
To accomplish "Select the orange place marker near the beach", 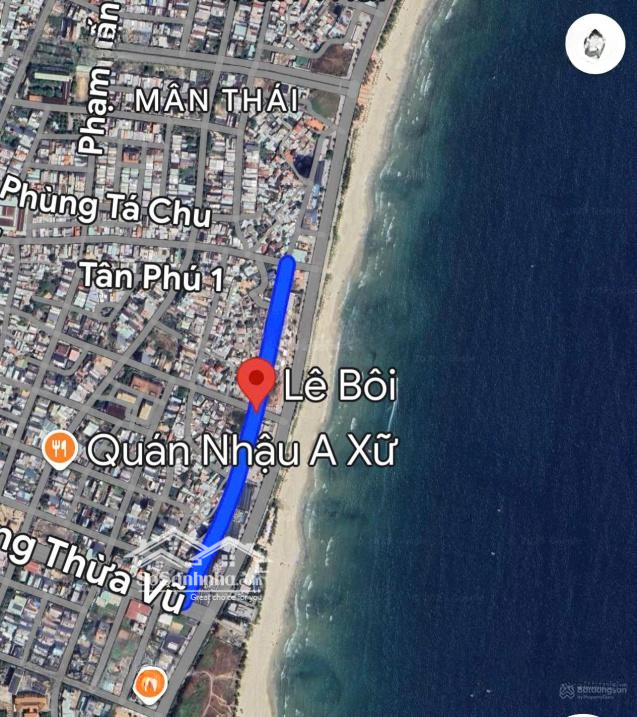I will coord(149,683).
